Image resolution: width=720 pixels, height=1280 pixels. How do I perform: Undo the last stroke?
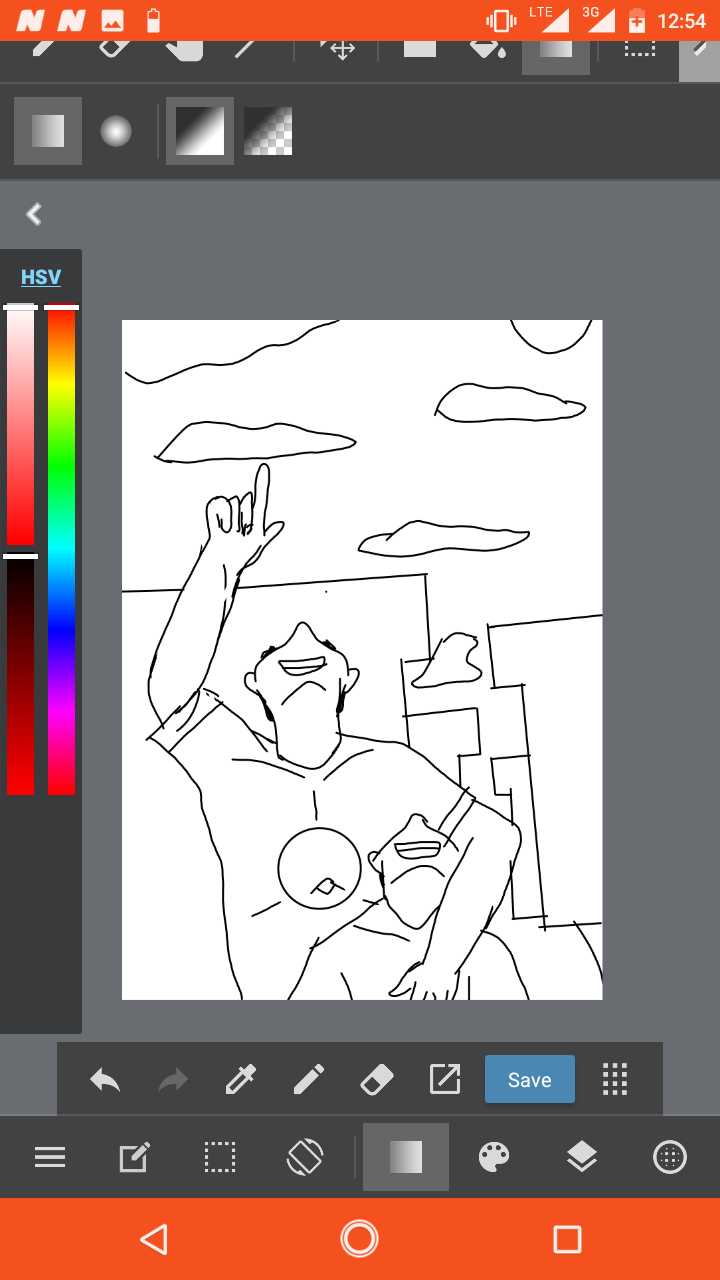(x=105, y=1079)
